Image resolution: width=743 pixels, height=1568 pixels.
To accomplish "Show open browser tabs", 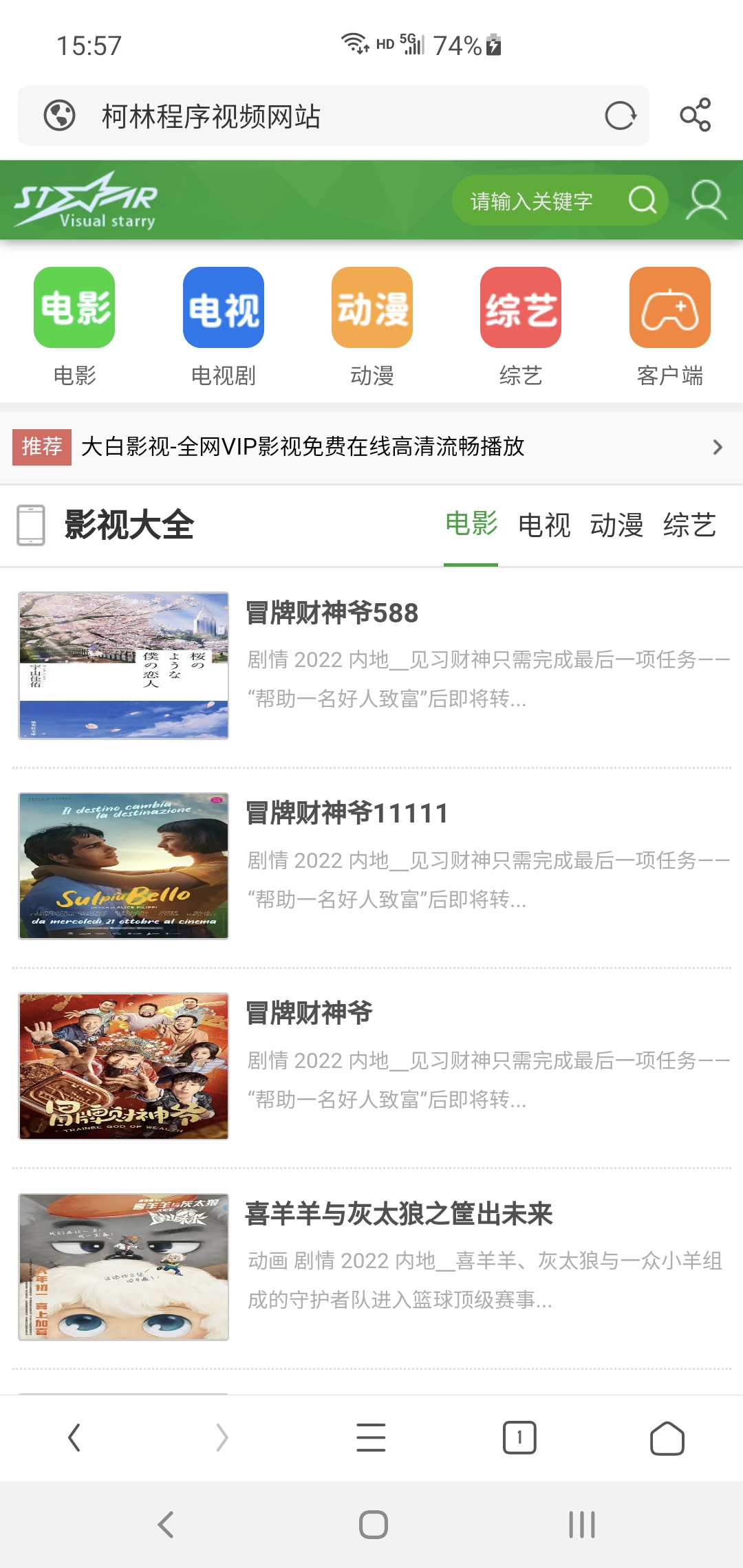I will coord(519,1437).
